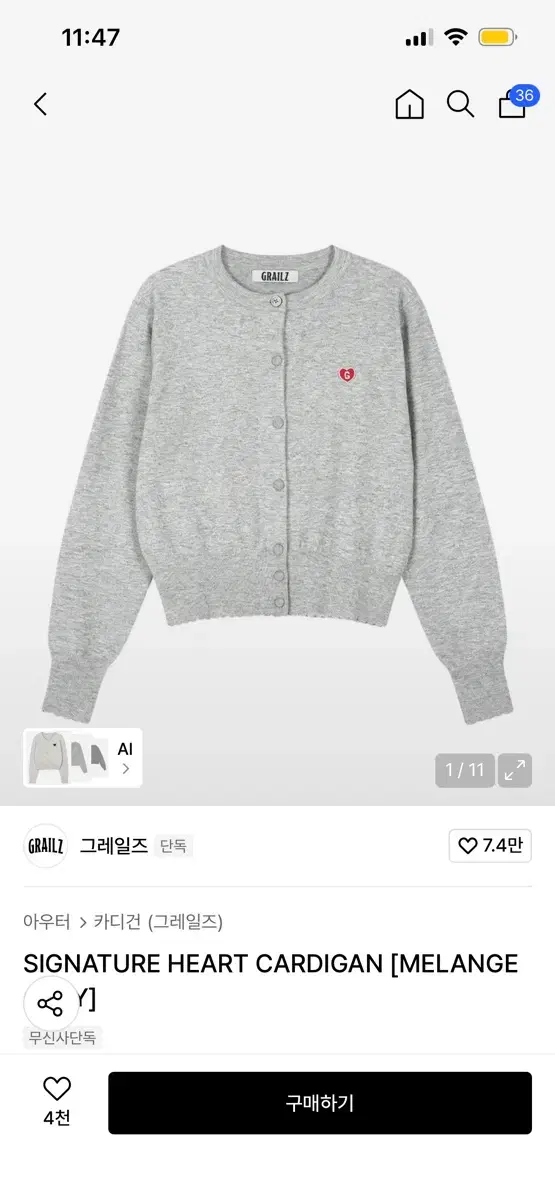Open 카디건 (그레일즈) category link

pyautogui.click(x=158, y=921)
